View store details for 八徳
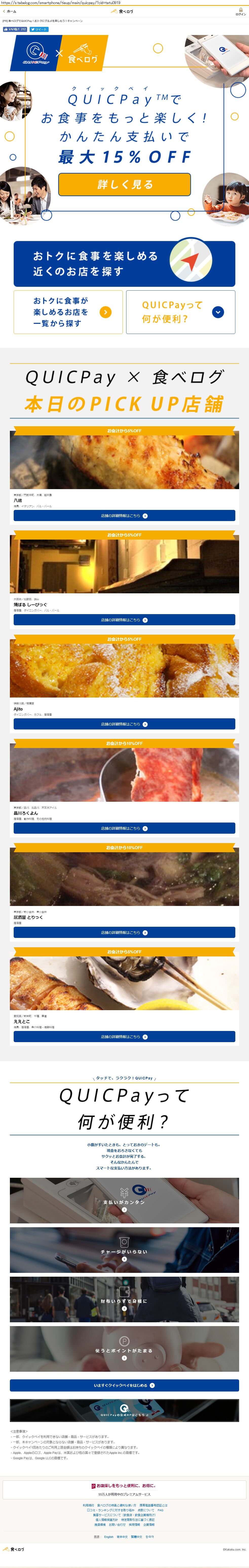Image resolution: width=249 pixels, height=1568 pixels. coord(124,515)
